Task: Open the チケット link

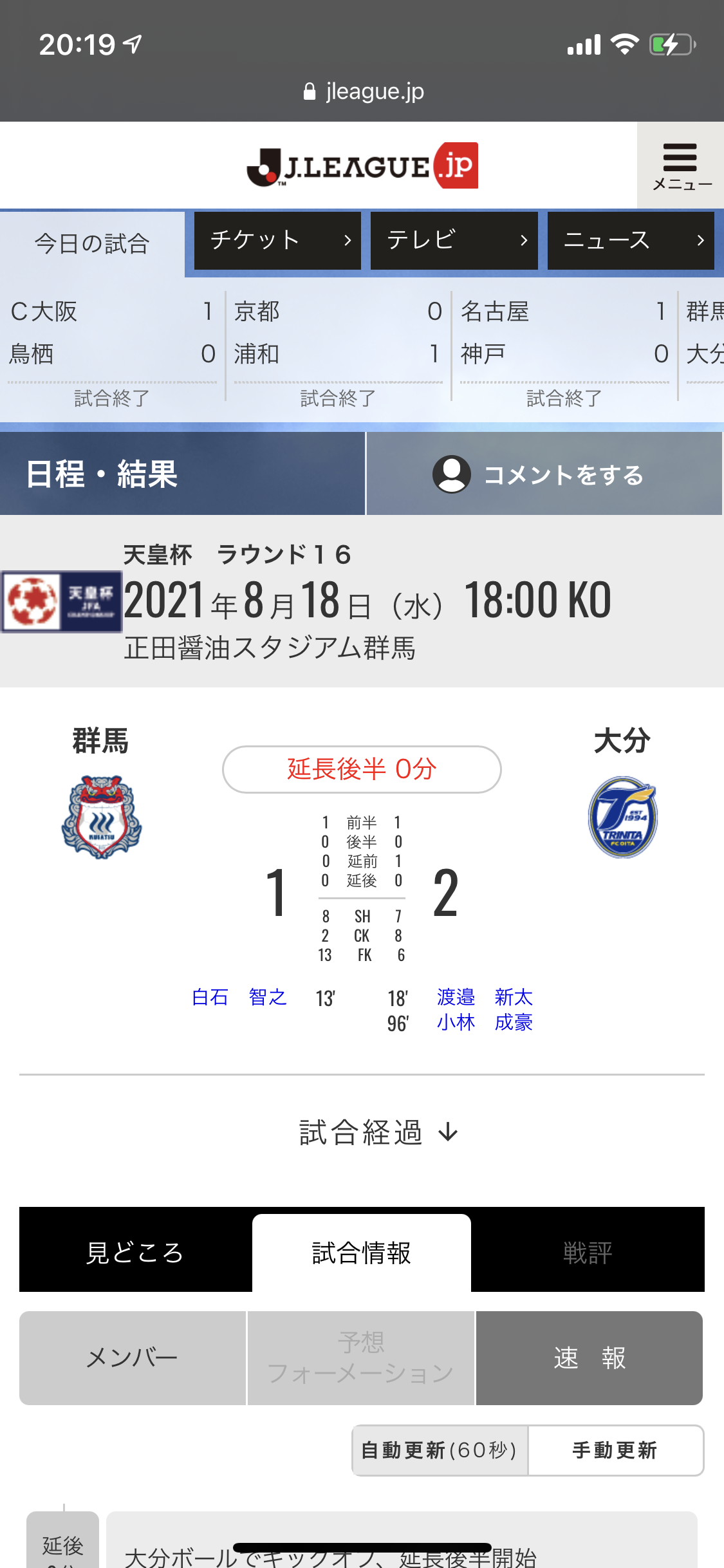Action: [x=277, y=241]
